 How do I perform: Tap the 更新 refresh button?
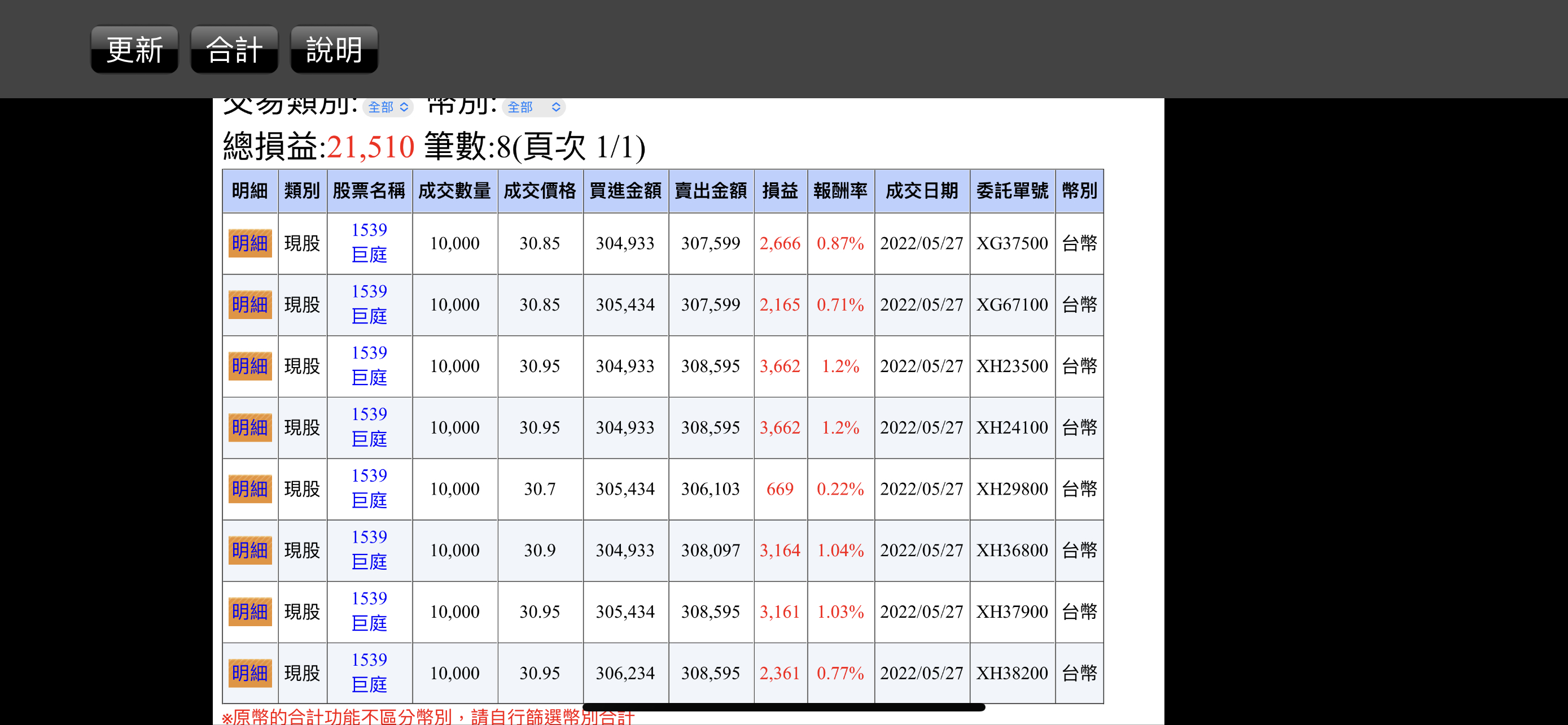tap(134, 49)
